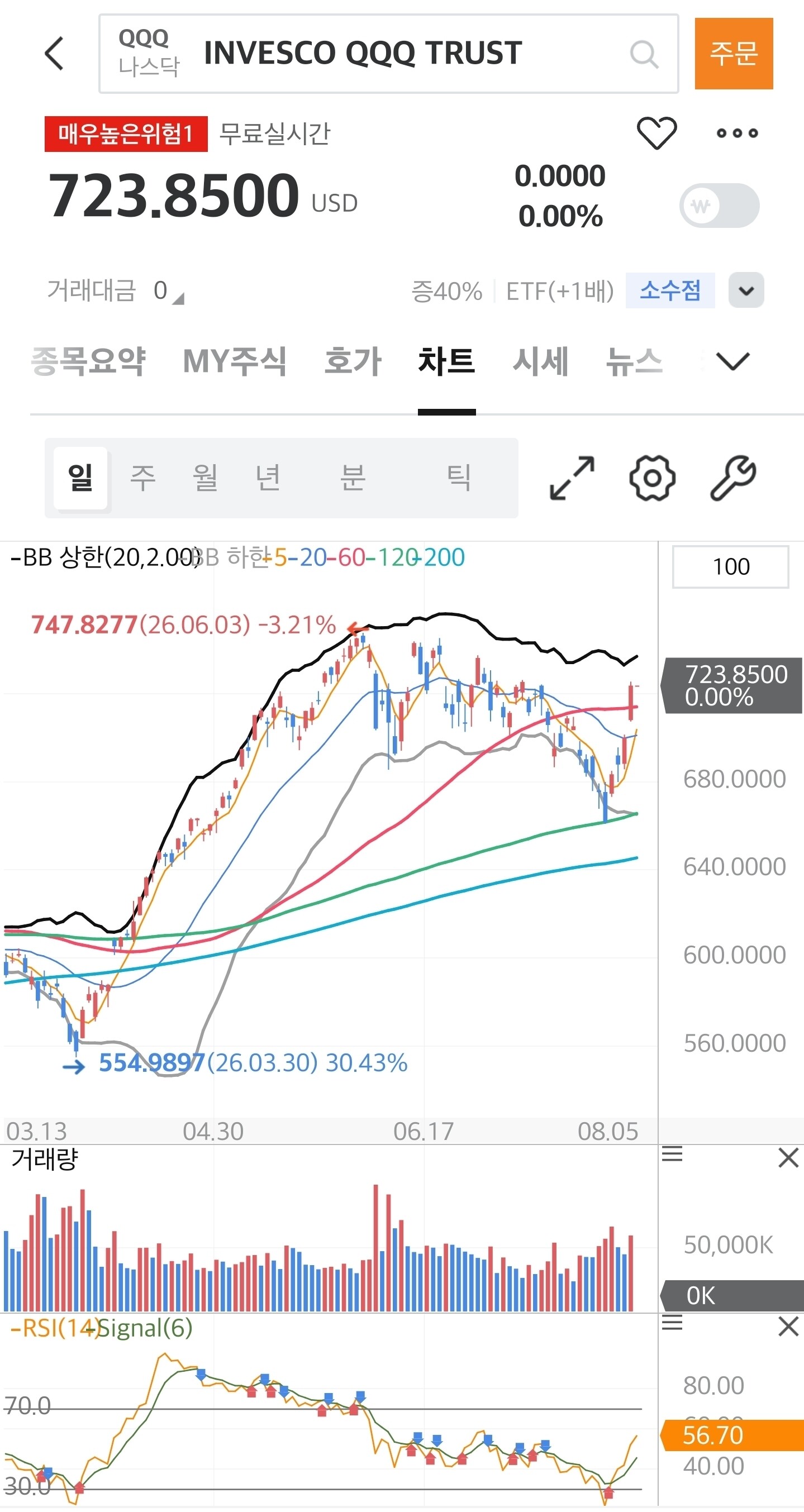Add QQQ to favorites with the heart
Viewport: 804px width, 1512px height.
coord(656,132)
